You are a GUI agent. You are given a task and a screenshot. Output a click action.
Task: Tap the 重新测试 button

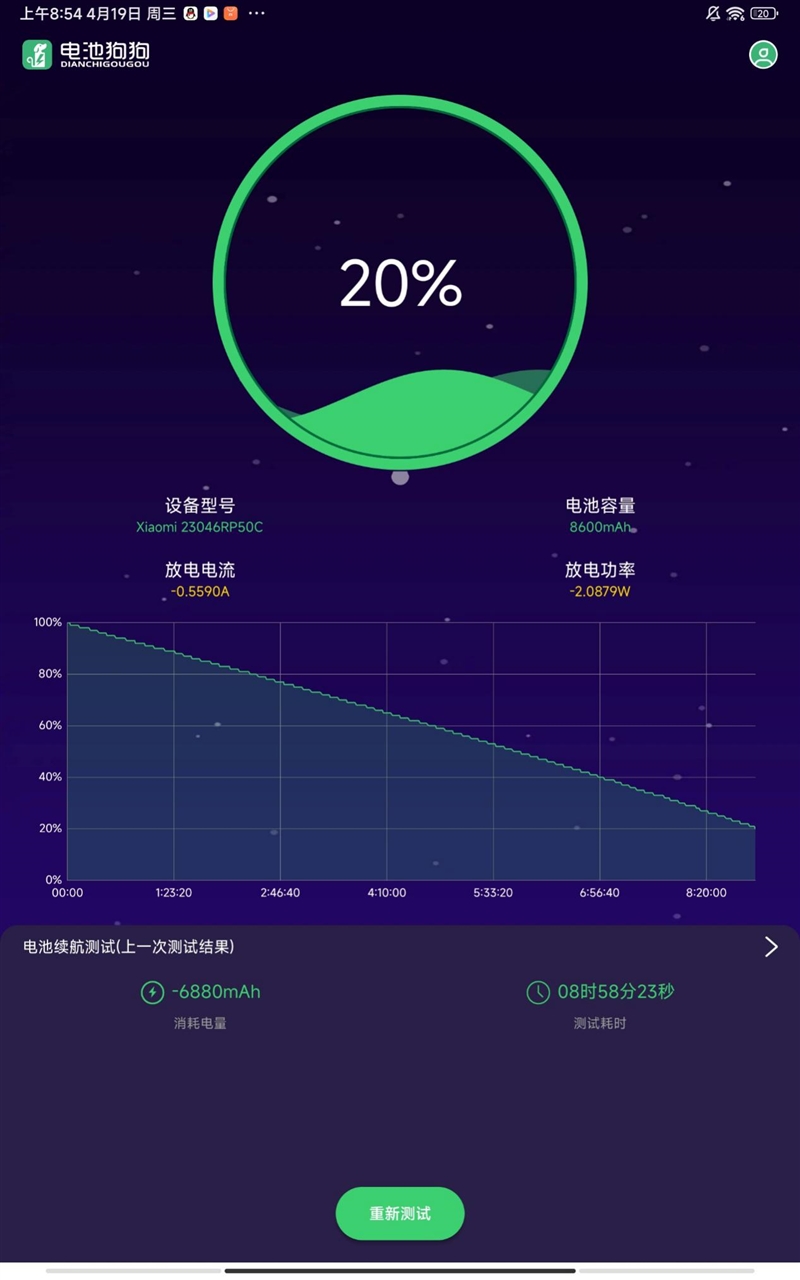pyautogui.click(x=400, y=1213)
